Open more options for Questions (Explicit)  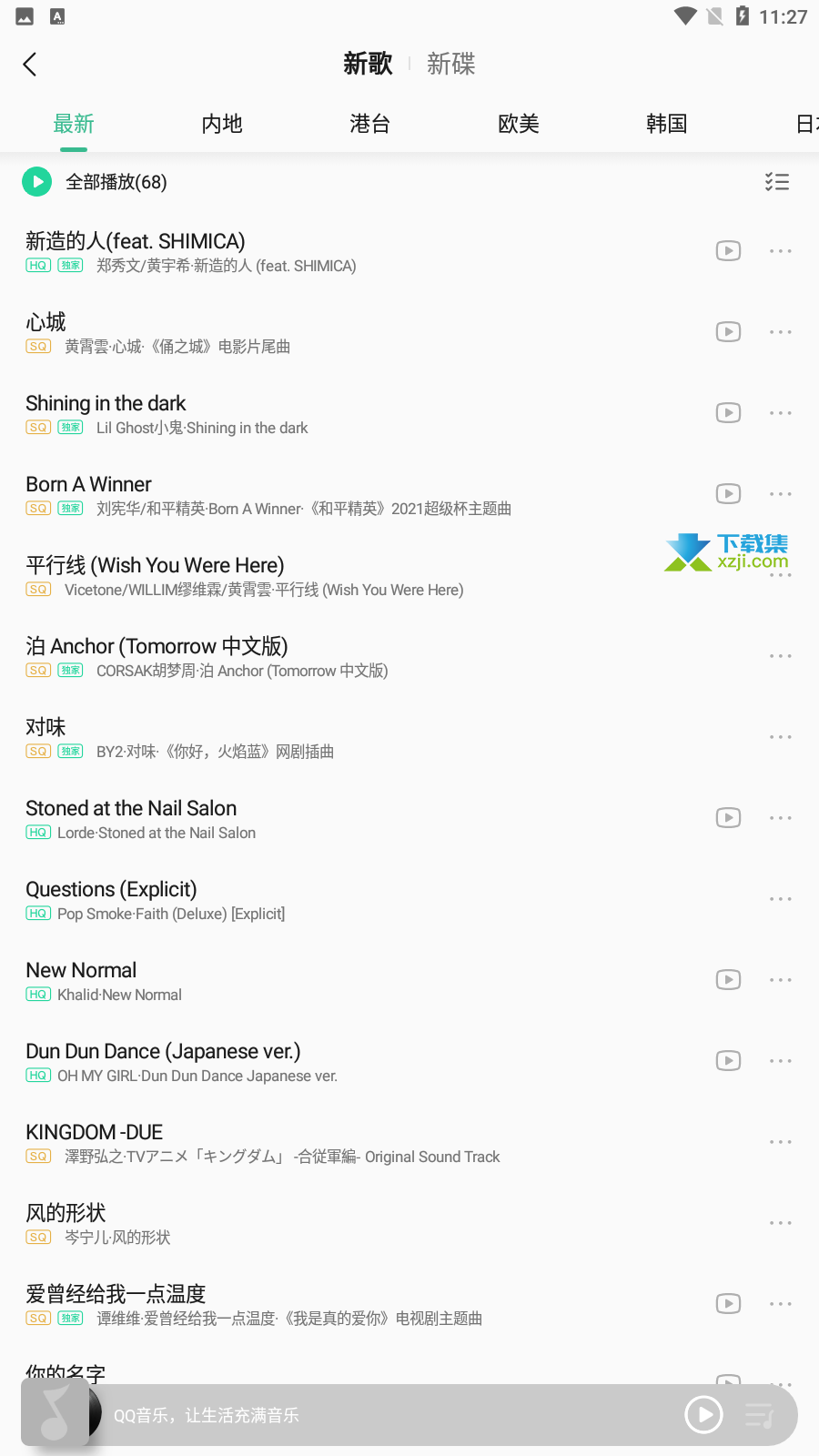tap(781, 899)
